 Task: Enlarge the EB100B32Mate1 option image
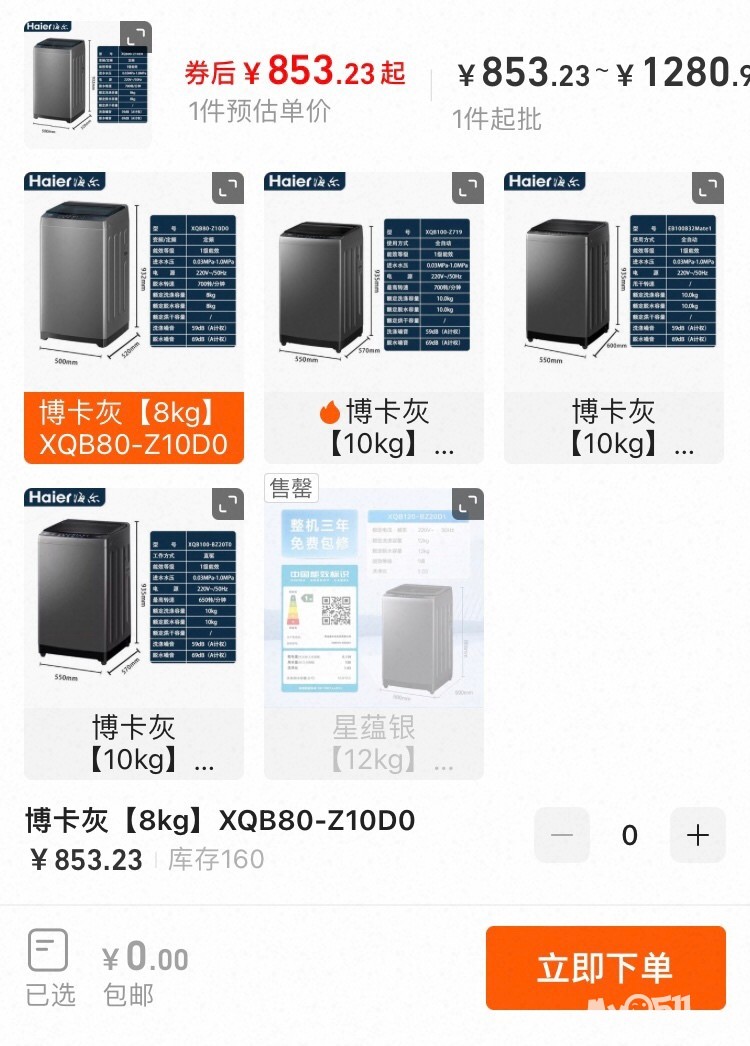[x=708, y=188]
